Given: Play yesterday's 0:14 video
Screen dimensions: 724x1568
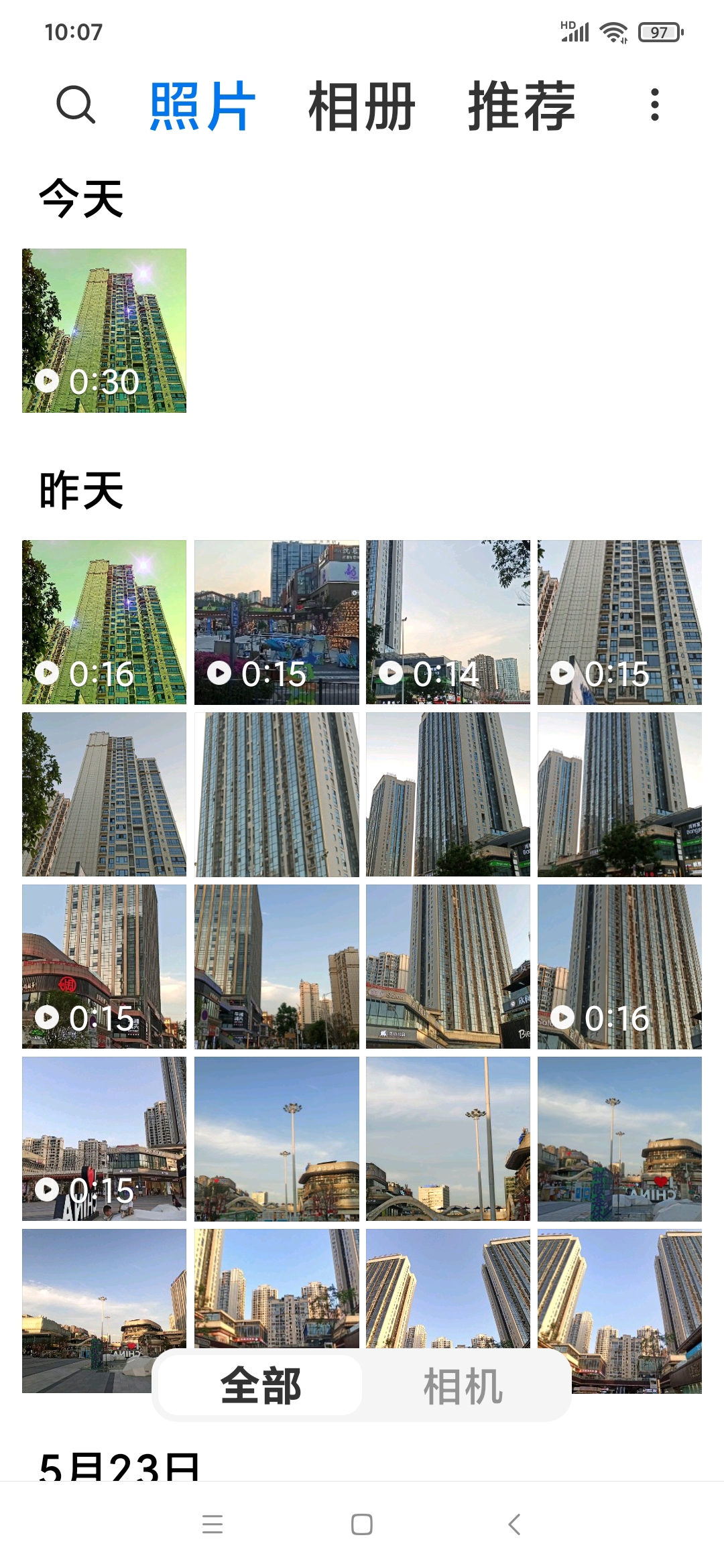Looking at the screenshot, I should [448, 623].
